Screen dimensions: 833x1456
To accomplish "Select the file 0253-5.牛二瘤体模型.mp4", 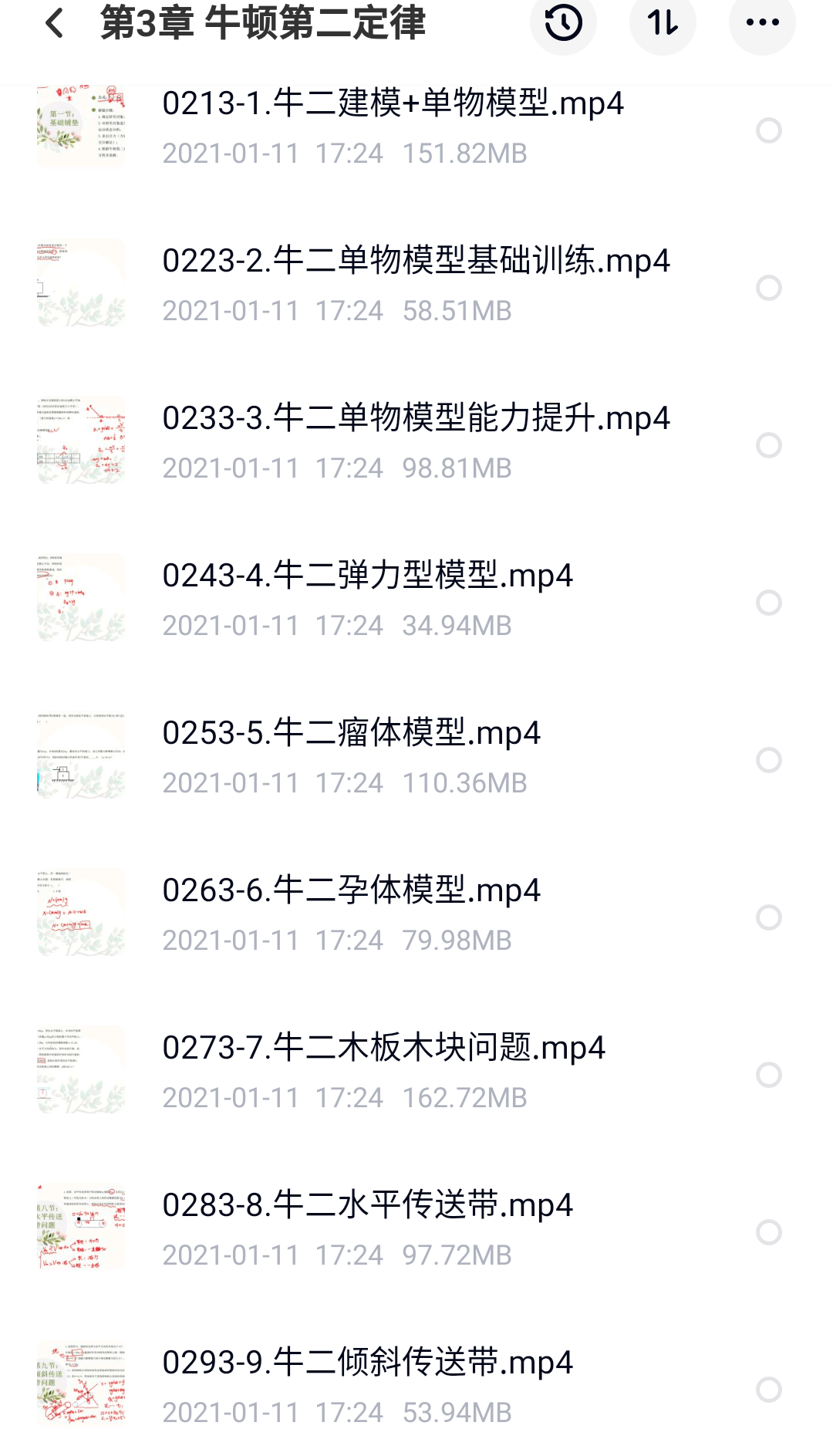I will (x=768, y=760).
